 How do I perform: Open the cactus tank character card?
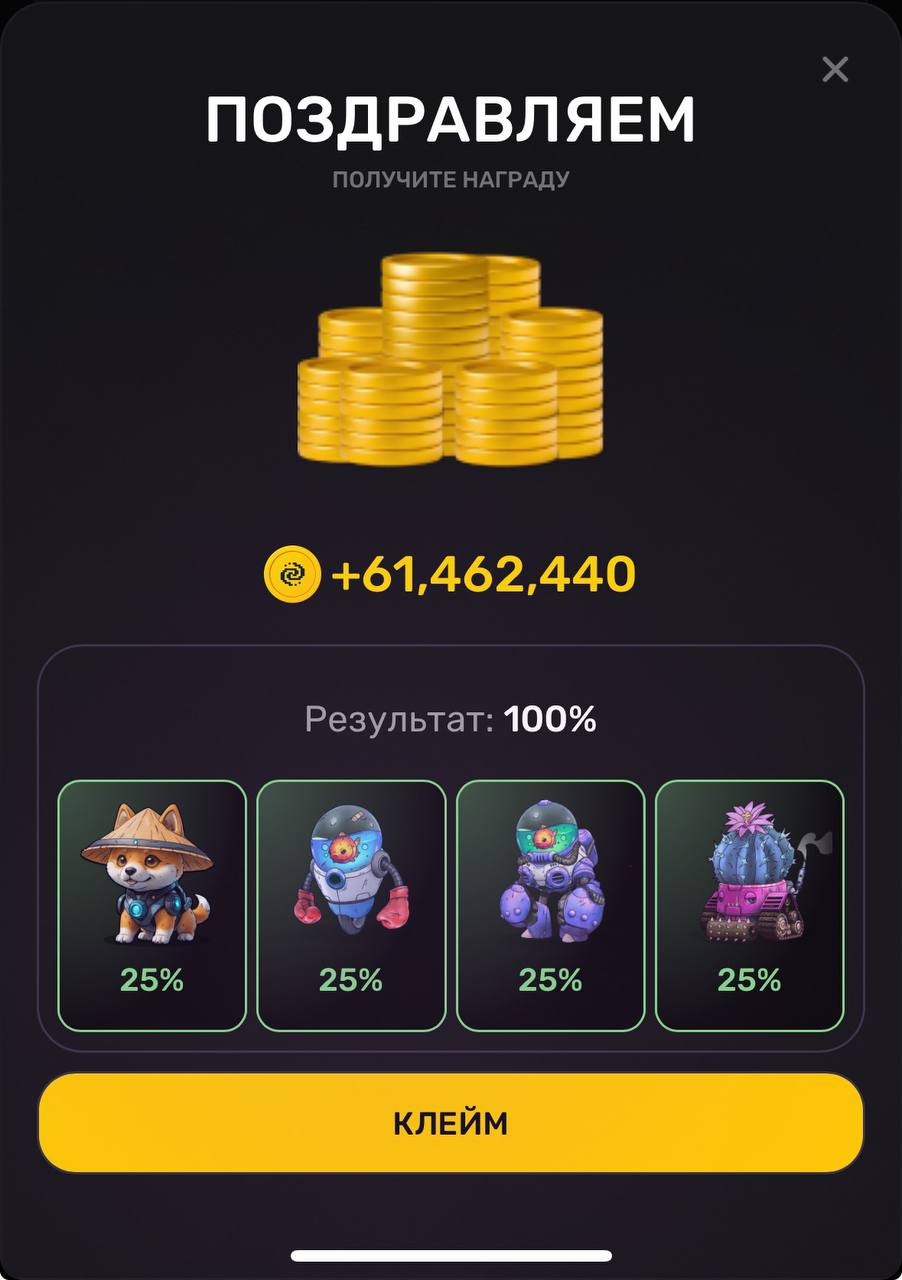click(749, 905)
